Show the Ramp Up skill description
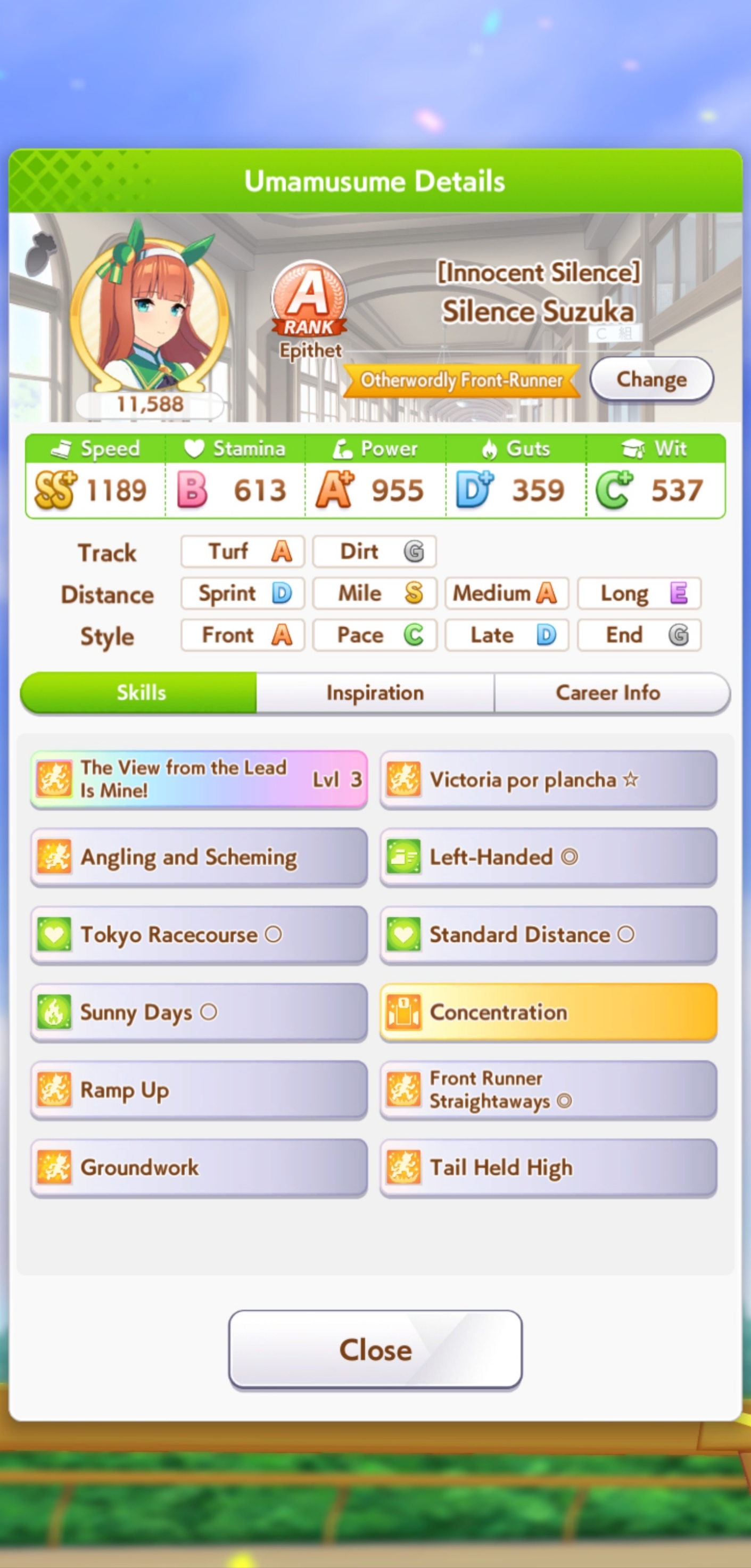751x1568 pixels. (199, 1089)
